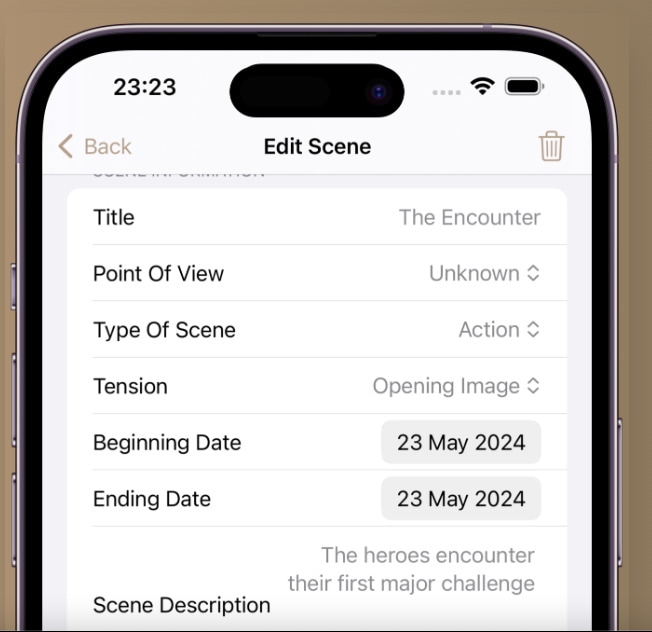Open the Point Of View picker

[484, 273]
